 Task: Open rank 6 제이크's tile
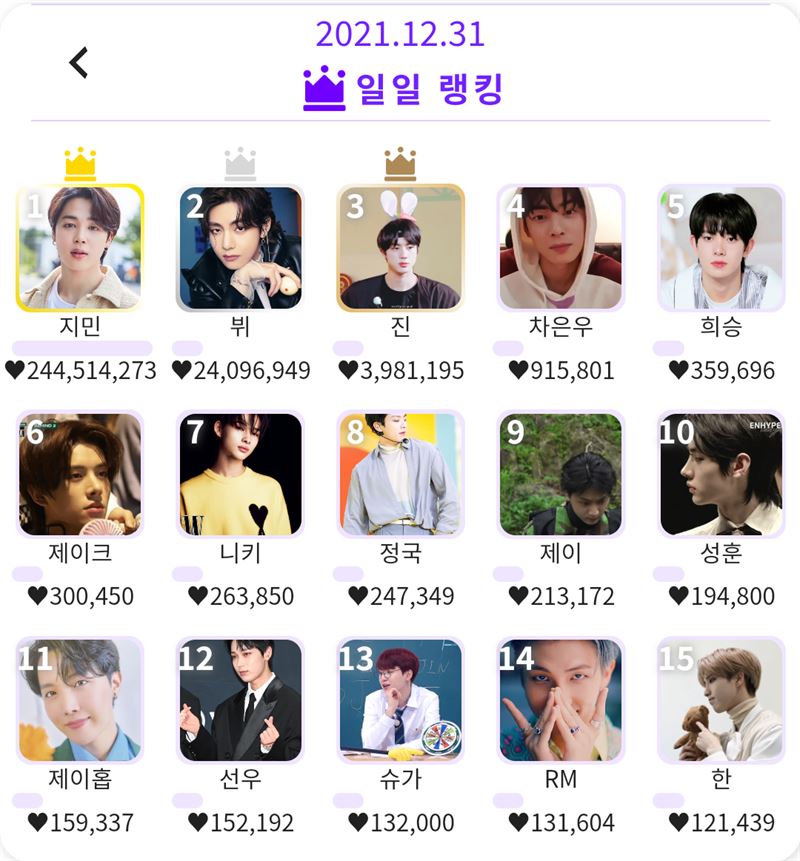point(80,474)
